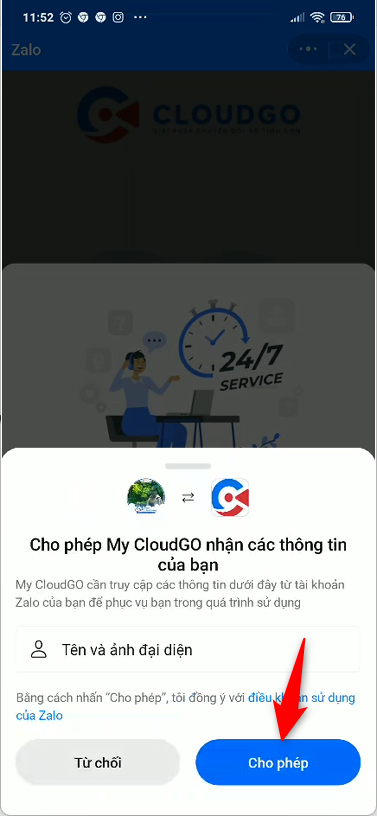Decline with the Từ chối button

(x=98, y=762)
